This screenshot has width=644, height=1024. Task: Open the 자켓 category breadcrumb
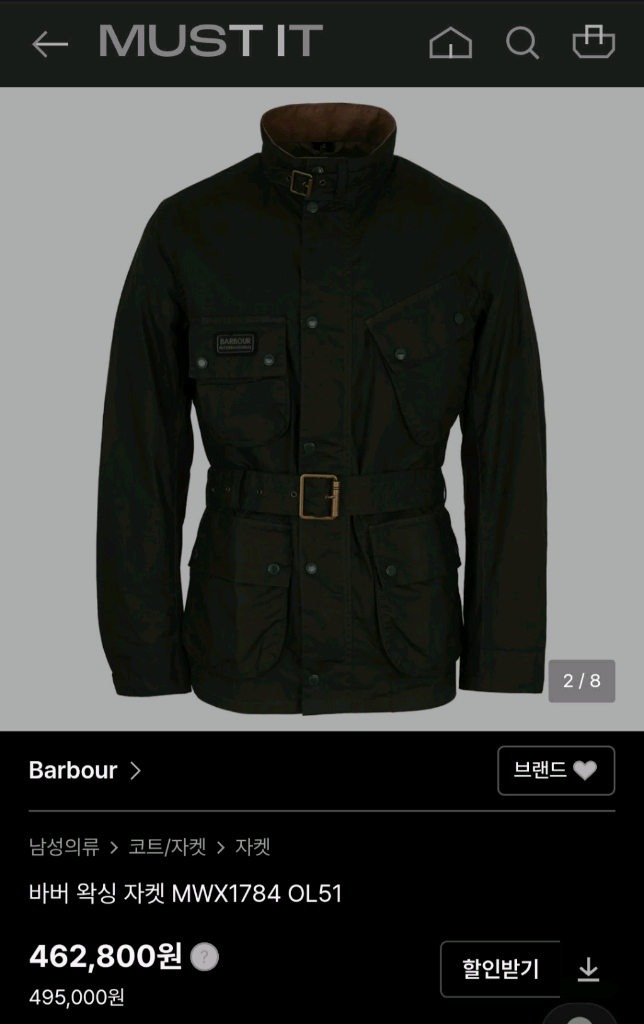tap(253, 847)
